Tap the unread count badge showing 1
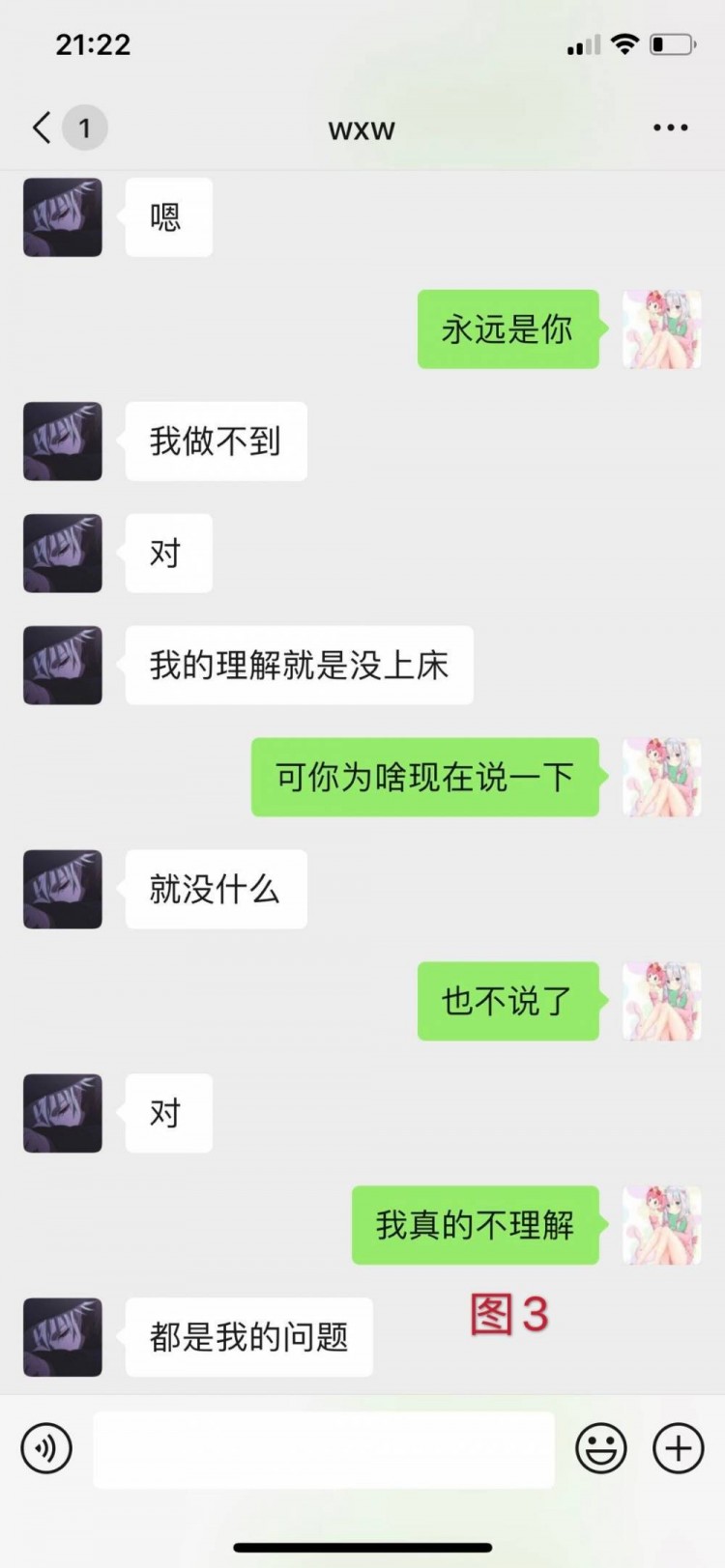The height and width of the screenshot is (1568, 725). pos(85,127)
